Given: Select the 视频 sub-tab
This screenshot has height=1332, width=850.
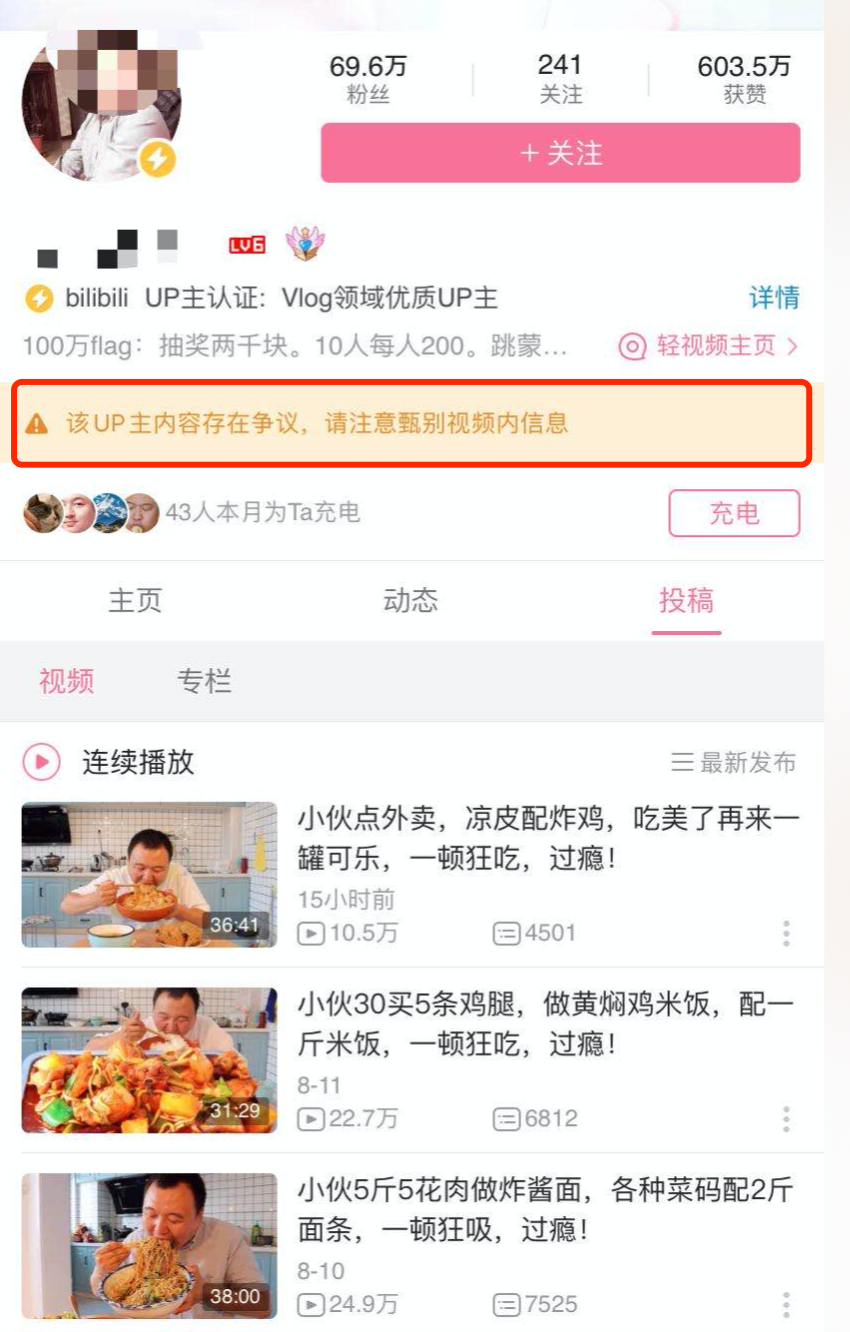Looking at the screenshot, I should coord(67,682).
